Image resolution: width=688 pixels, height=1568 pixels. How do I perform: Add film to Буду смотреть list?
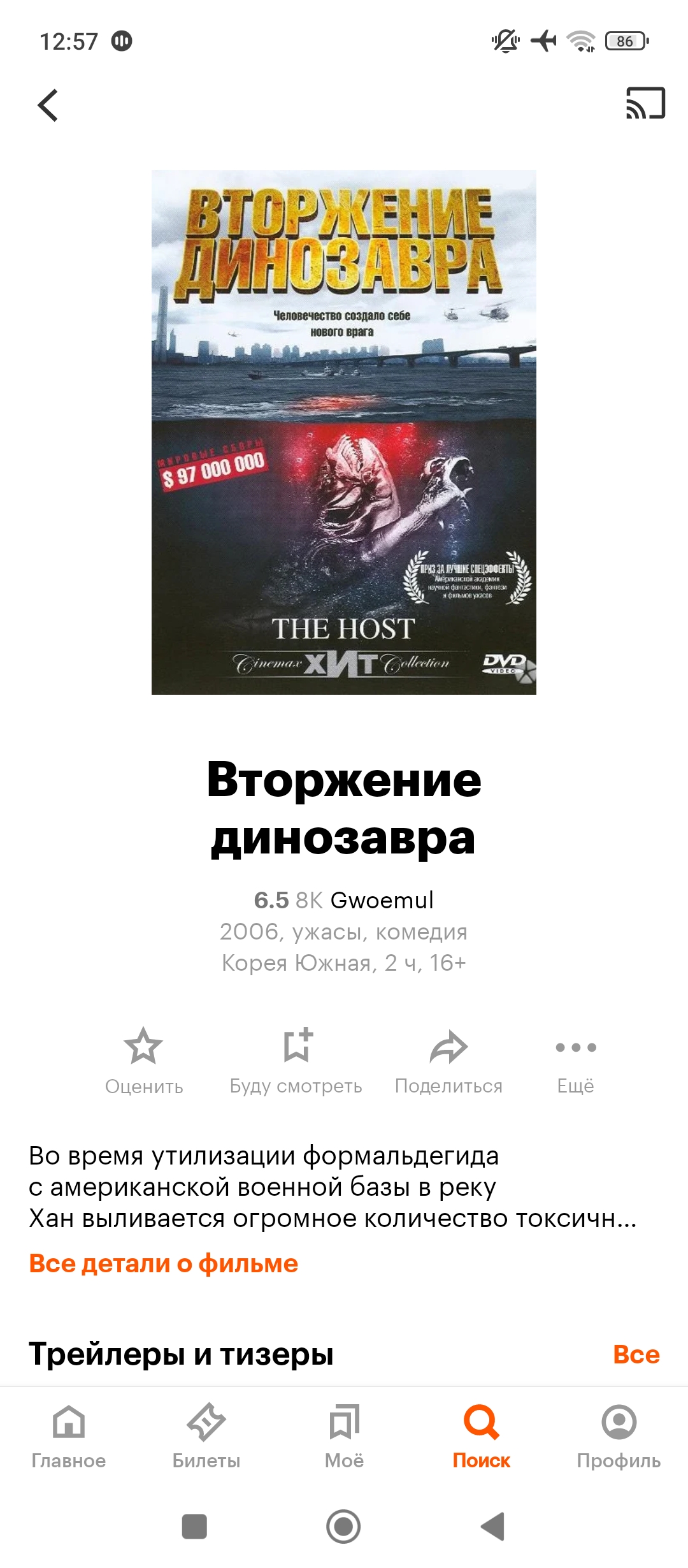pyautogui.click(x=296, y=1059)
